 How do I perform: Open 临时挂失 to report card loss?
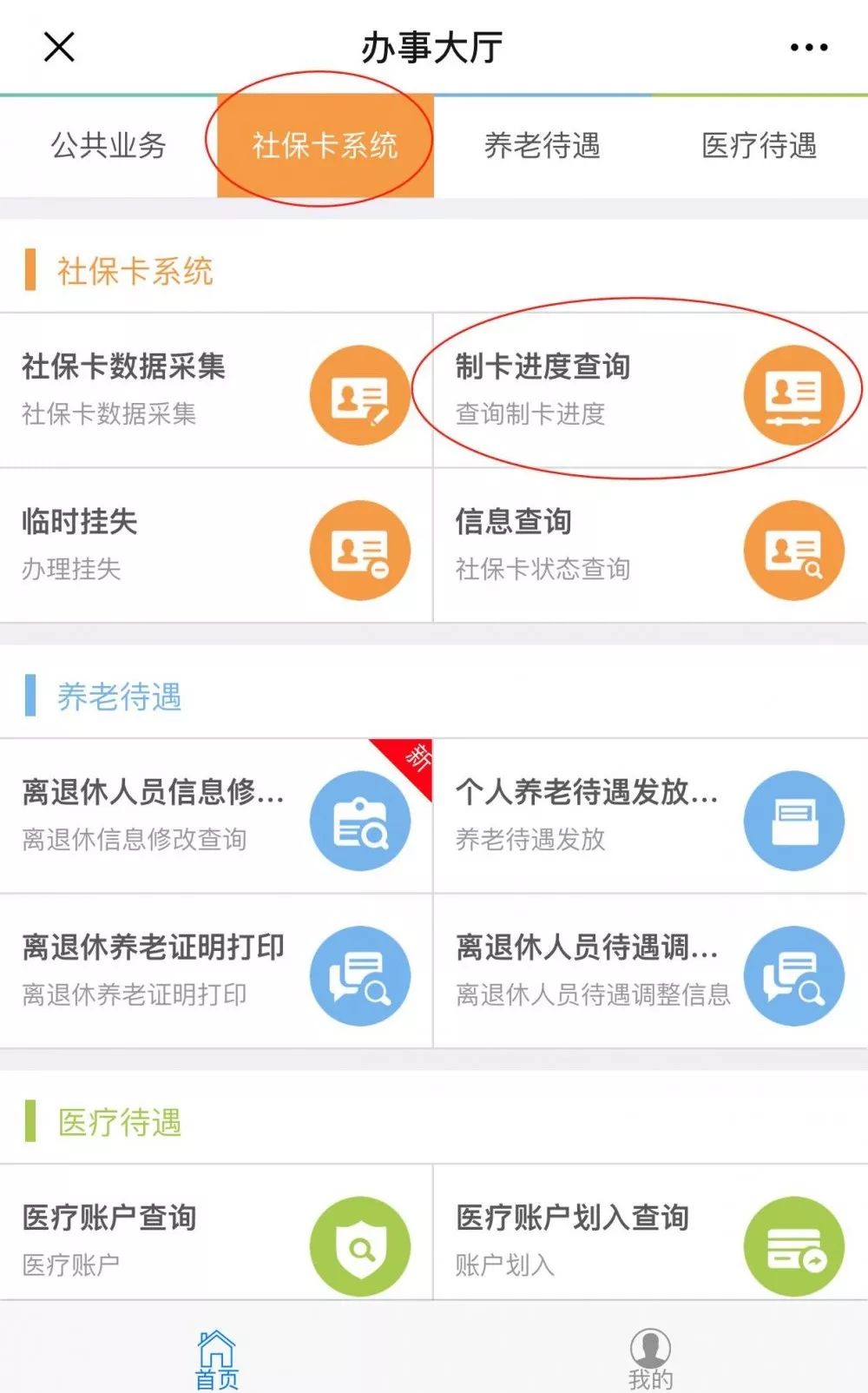pos(215,545)
